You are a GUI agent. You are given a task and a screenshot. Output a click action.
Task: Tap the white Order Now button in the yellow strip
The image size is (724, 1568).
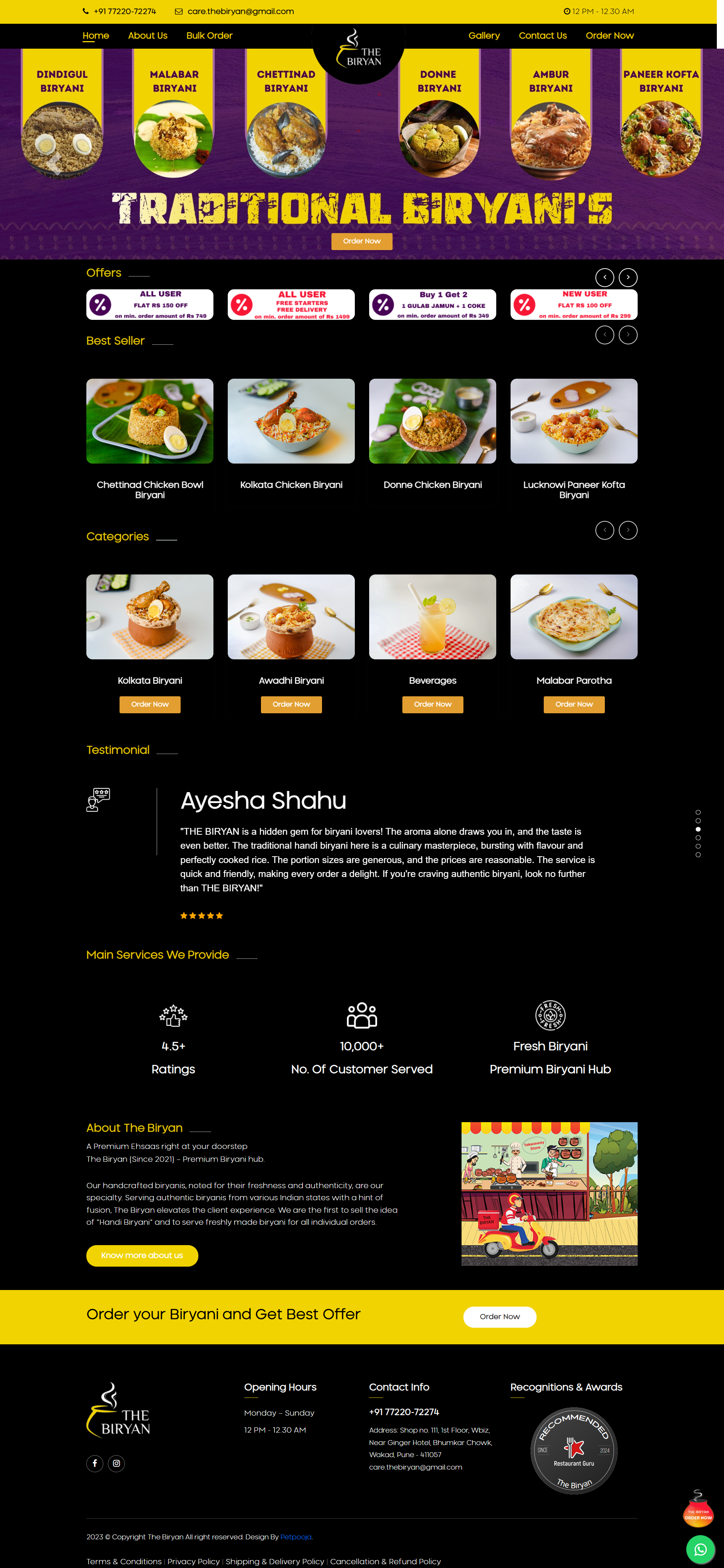click(500, 1317)
